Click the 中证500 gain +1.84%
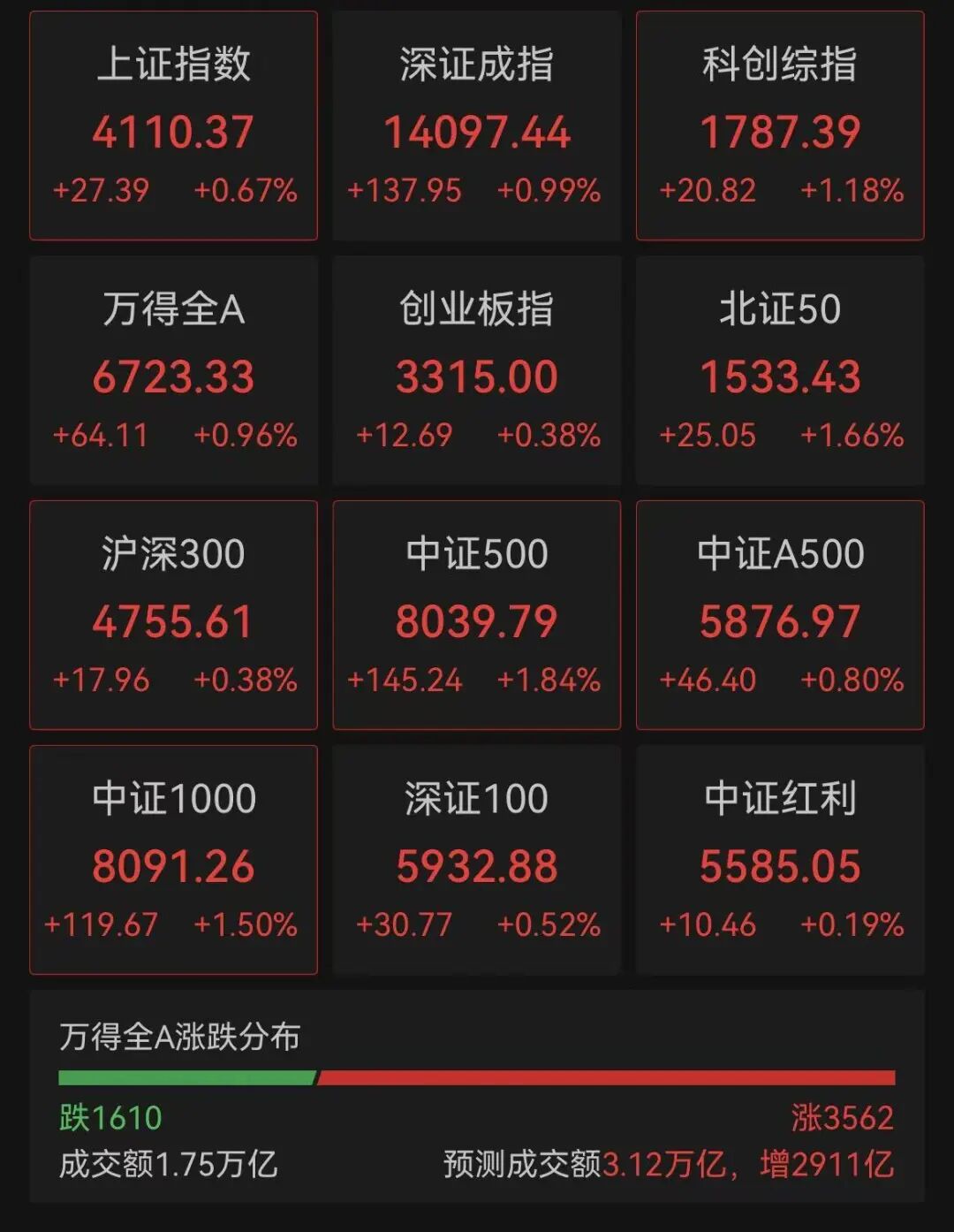Image resolution: width=954 pixels, height=1232 pixels. coord(549,680)
